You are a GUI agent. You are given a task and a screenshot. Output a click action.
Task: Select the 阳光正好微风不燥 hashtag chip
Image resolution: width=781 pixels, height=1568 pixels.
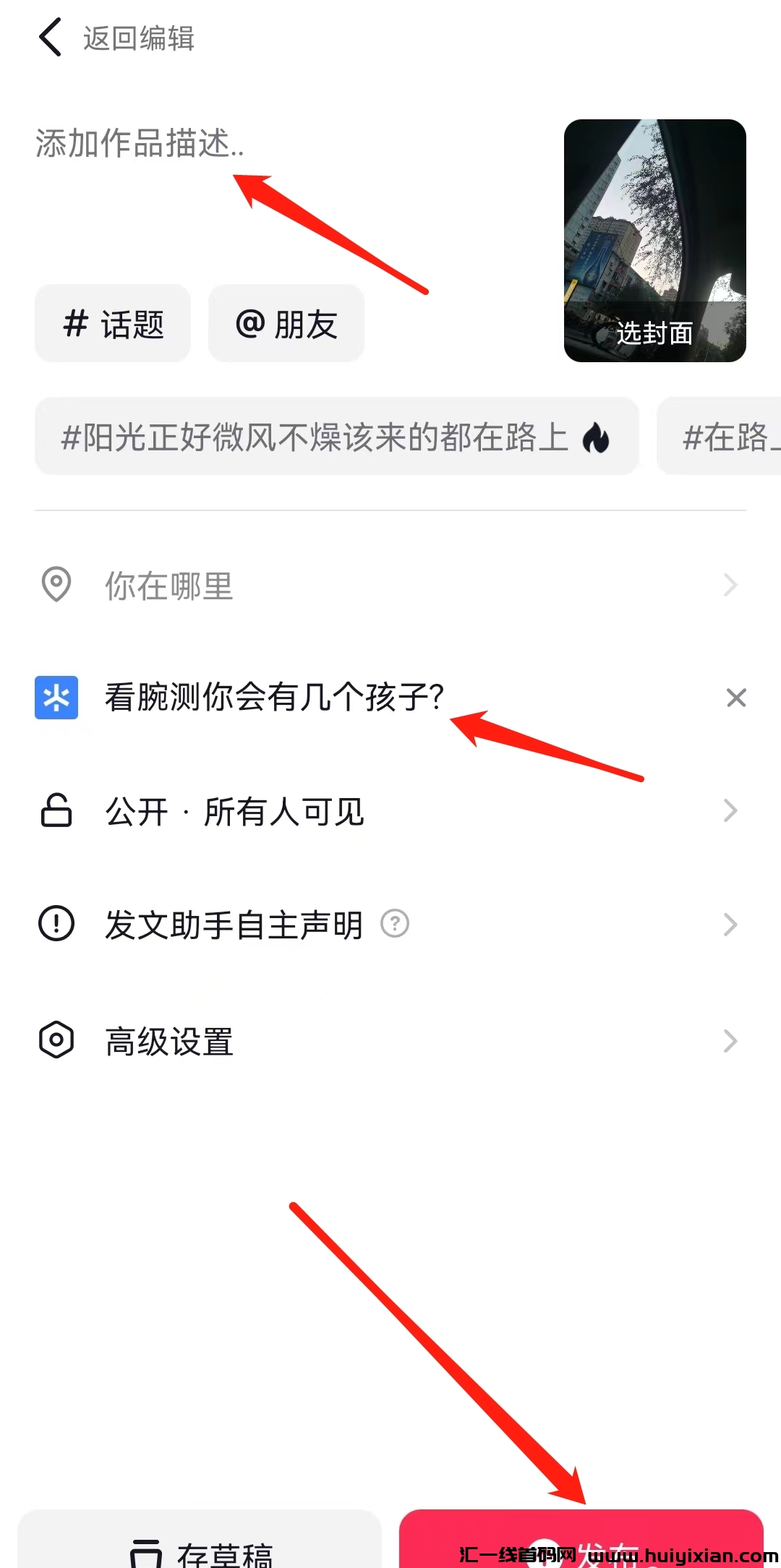(x=336, y=437)
